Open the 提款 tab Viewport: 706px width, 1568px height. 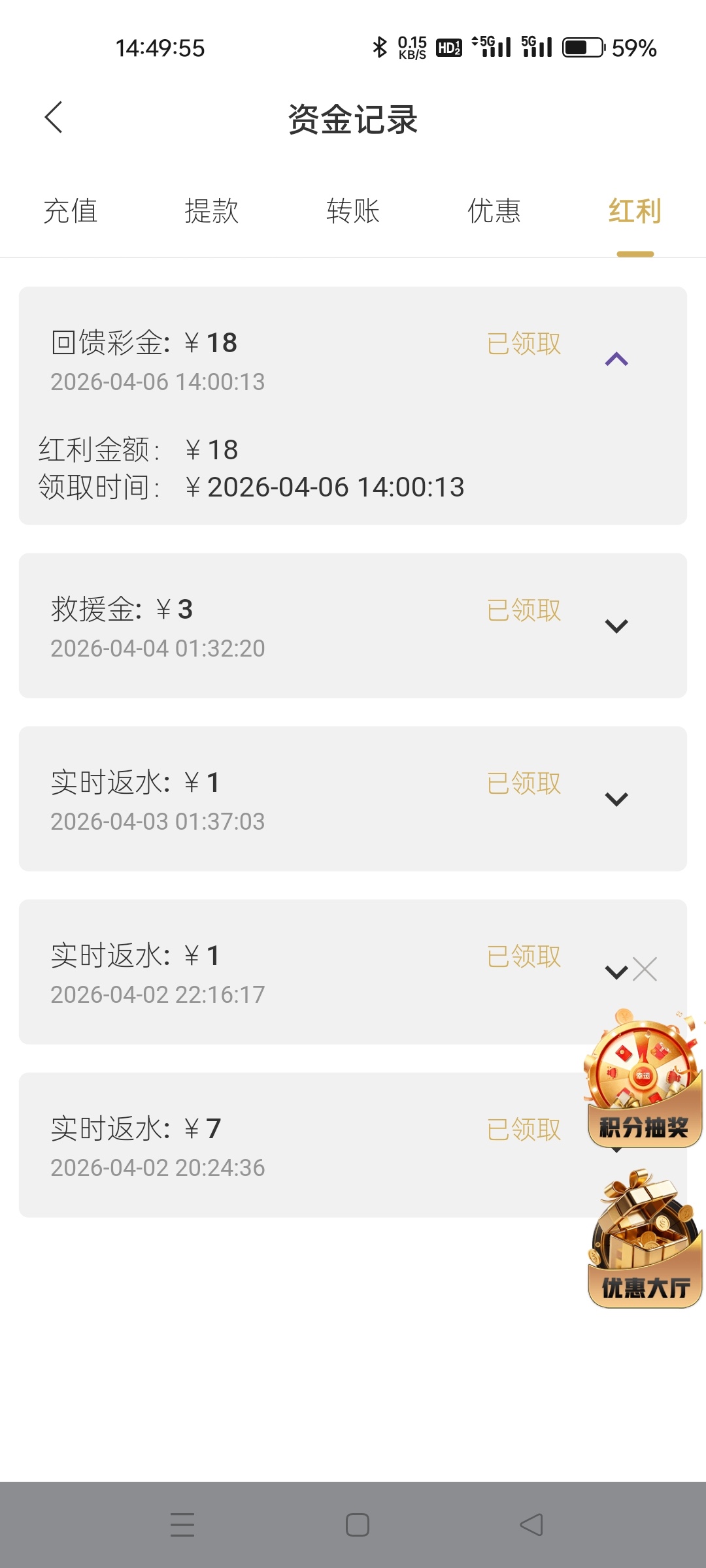tap(212, 211)
